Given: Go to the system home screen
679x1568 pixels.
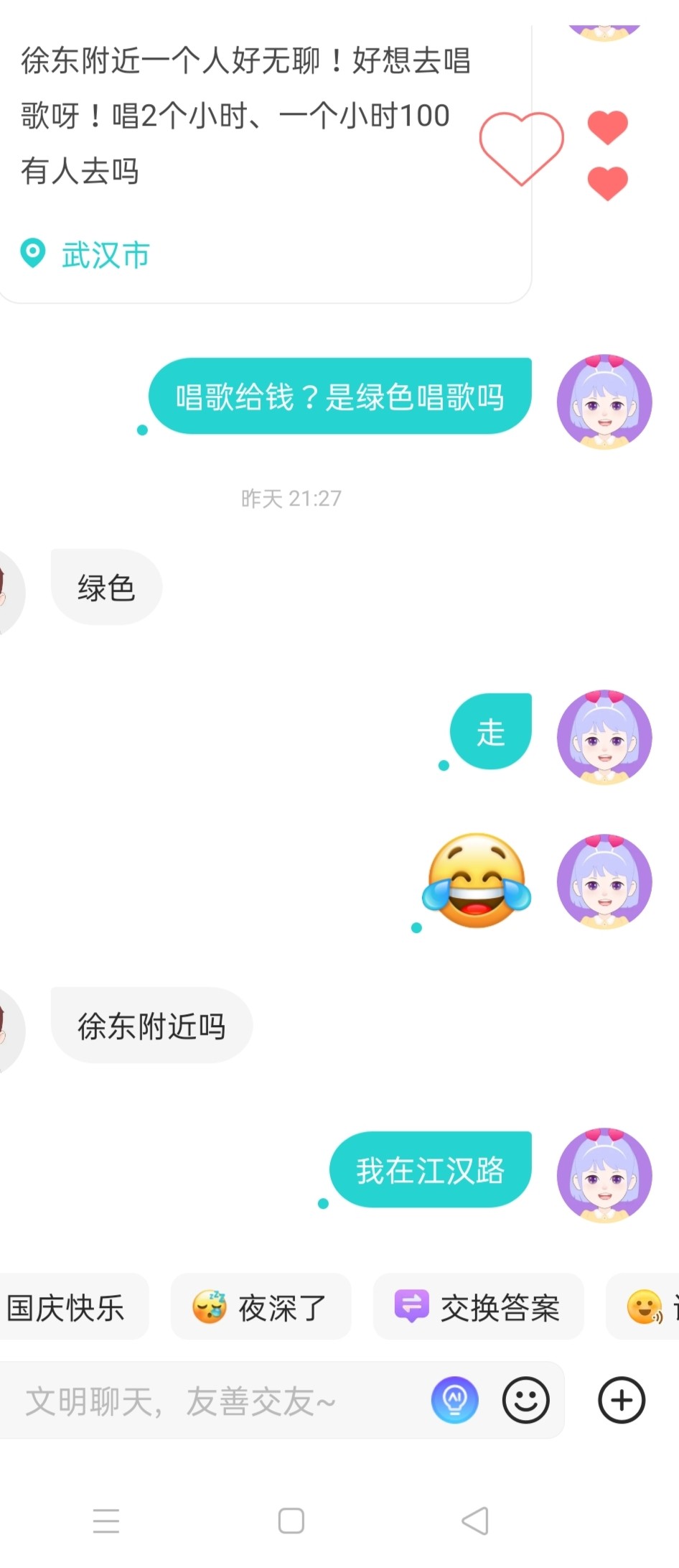Looking at the screenshot, I should click(x=291, y=1521).
